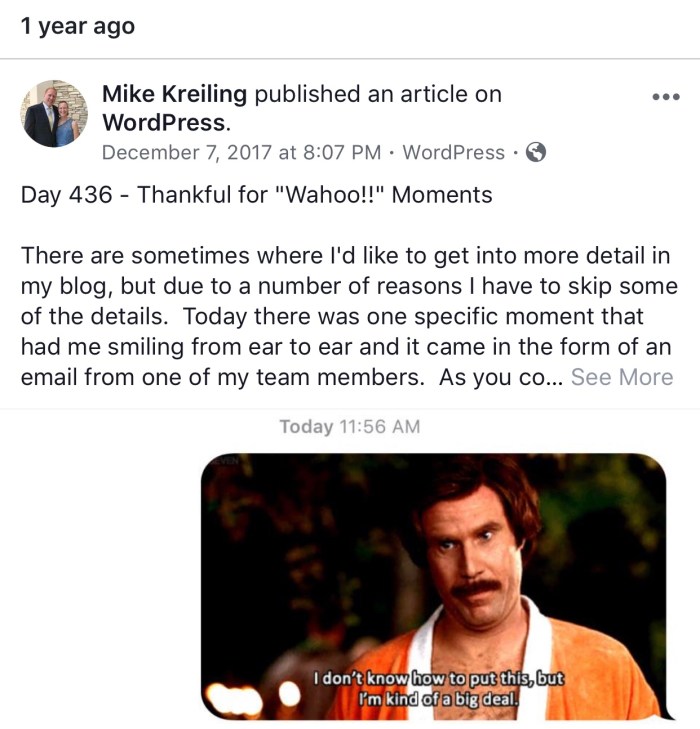700x729 pixels.
Task: Open the attached article image
Action: click(433, 586)
